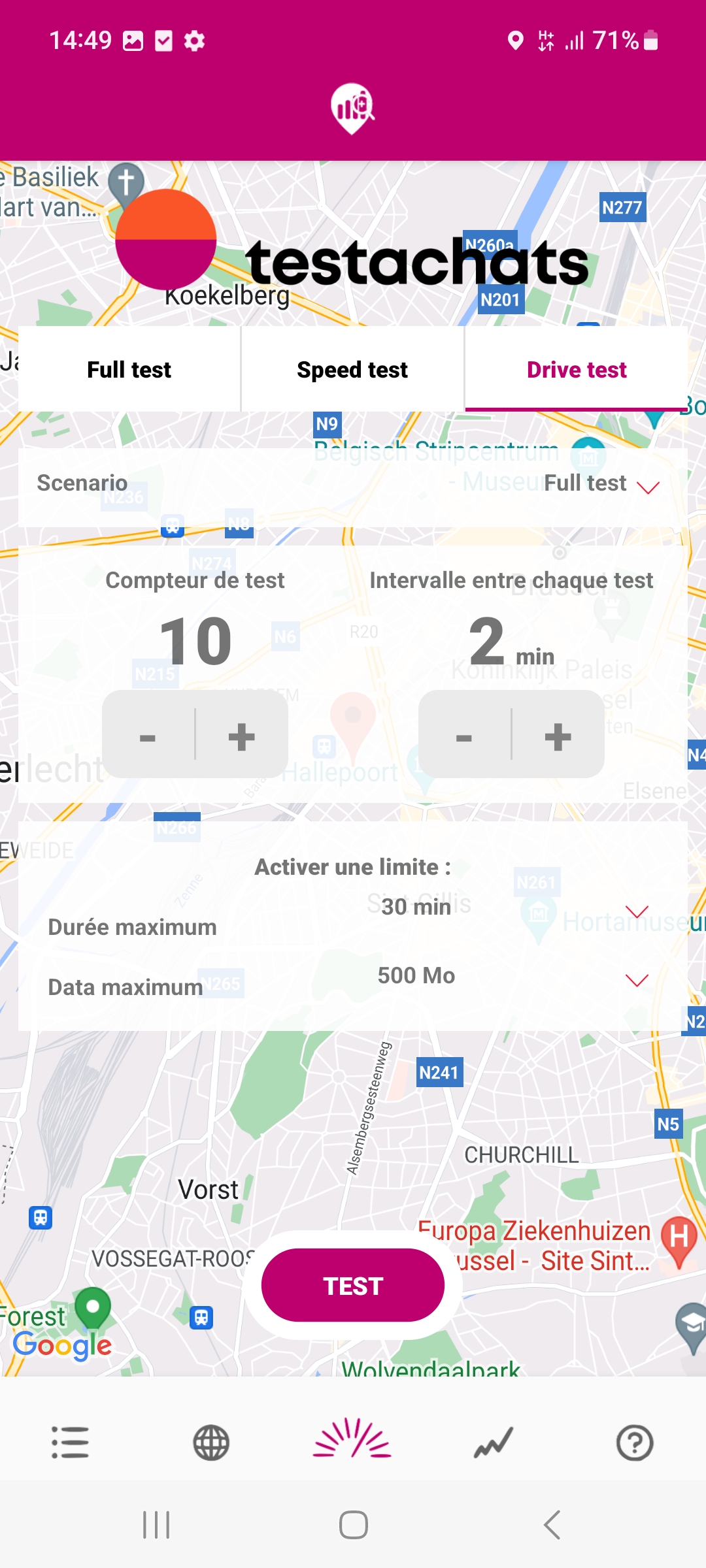Select the Drive test tab
The width and height of the screenshot is (706, 1568).
(576, 370)
